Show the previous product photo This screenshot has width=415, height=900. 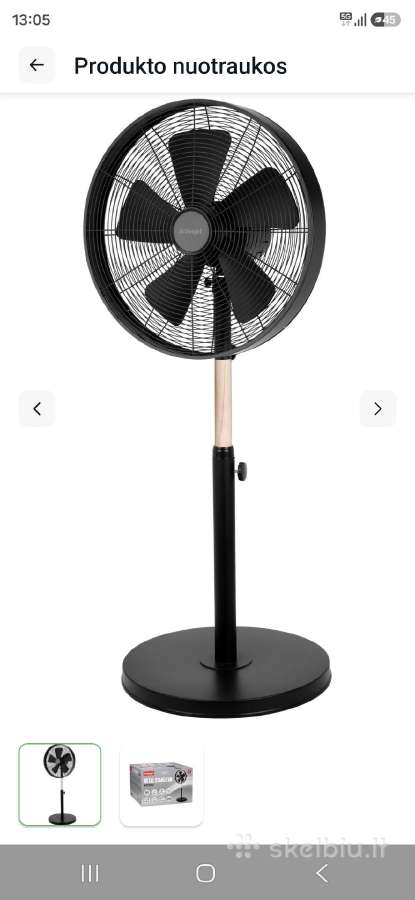click(x=37, y=409)
